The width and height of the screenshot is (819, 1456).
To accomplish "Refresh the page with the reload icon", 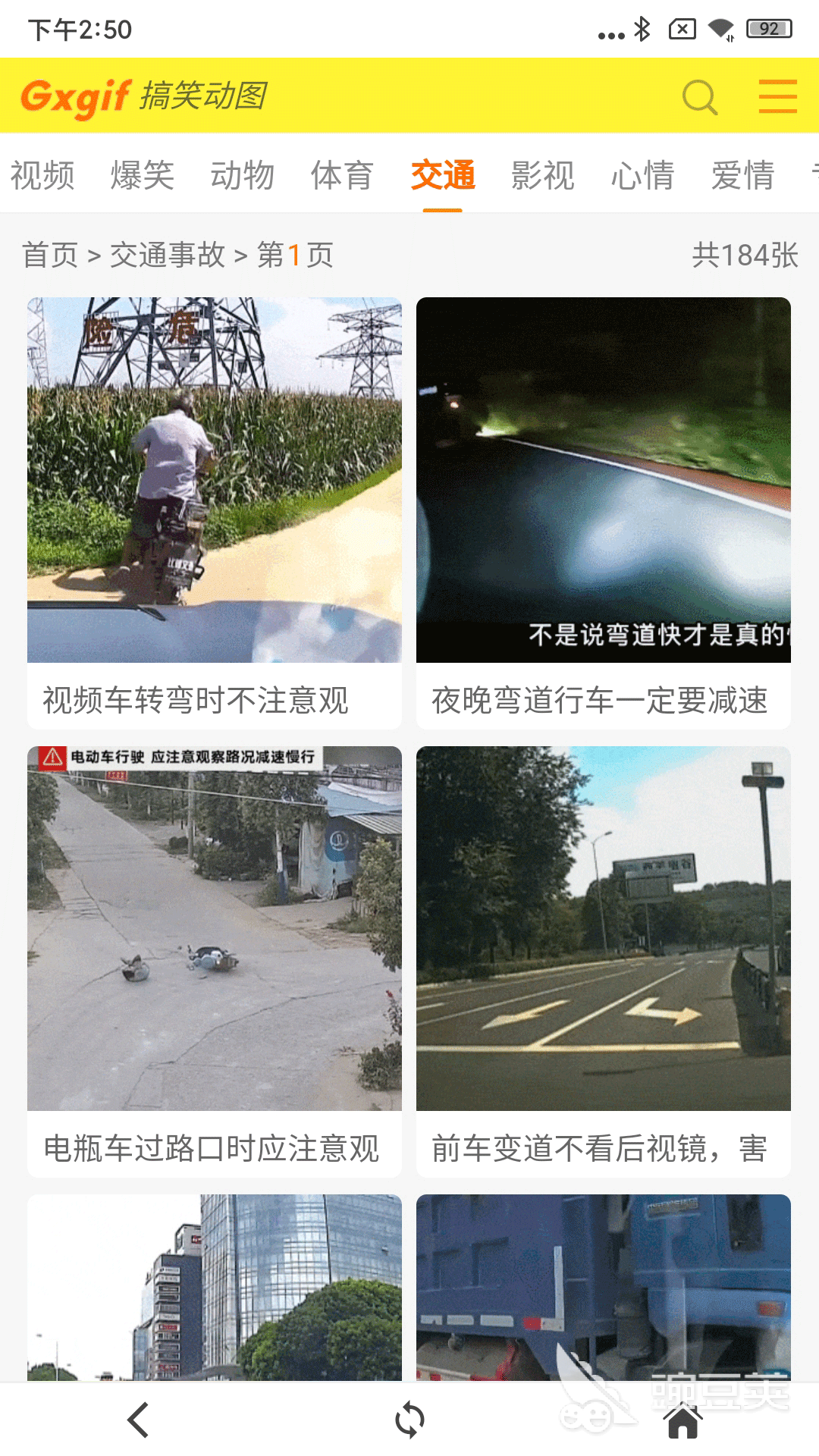I will 409,1420.
